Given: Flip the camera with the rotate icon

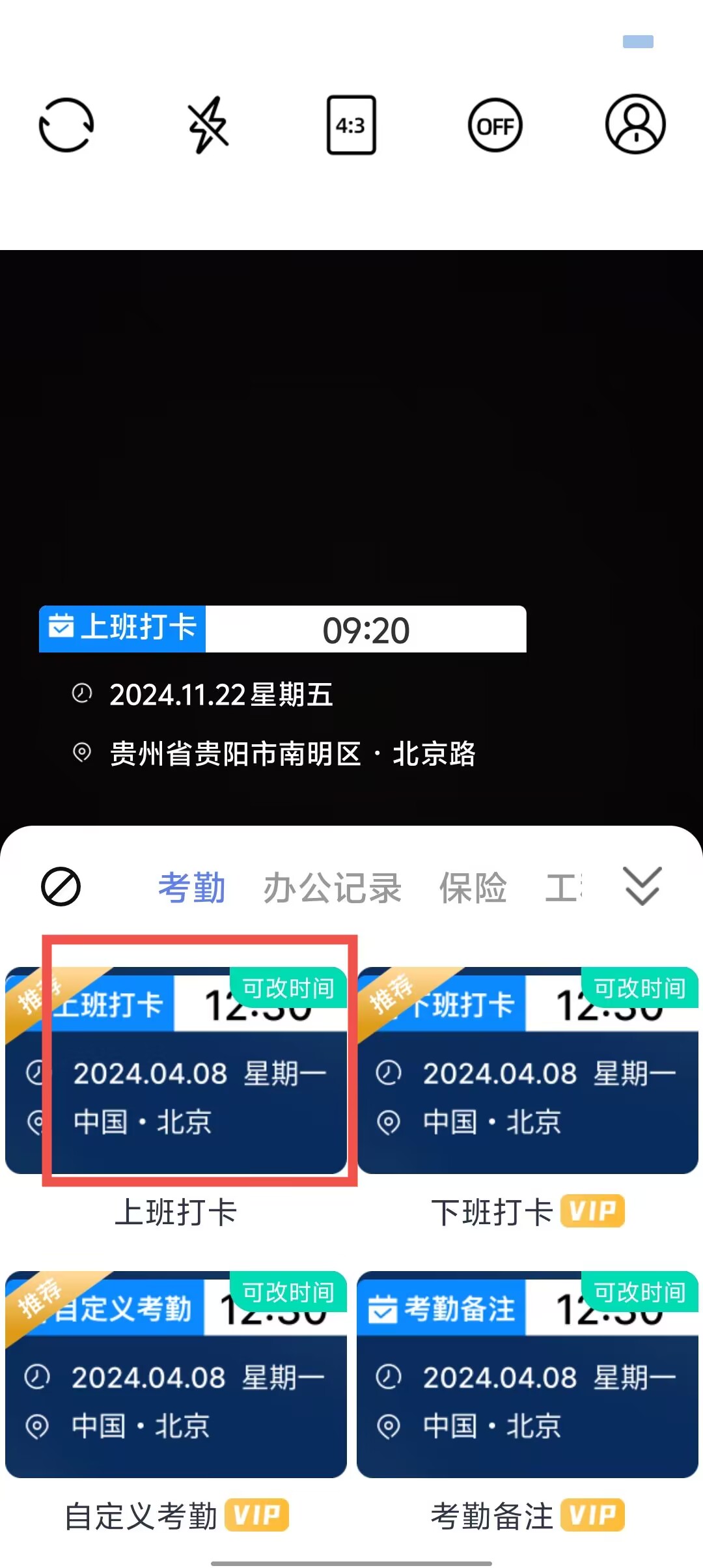Looking at the screenshot, I should point(66,125).
